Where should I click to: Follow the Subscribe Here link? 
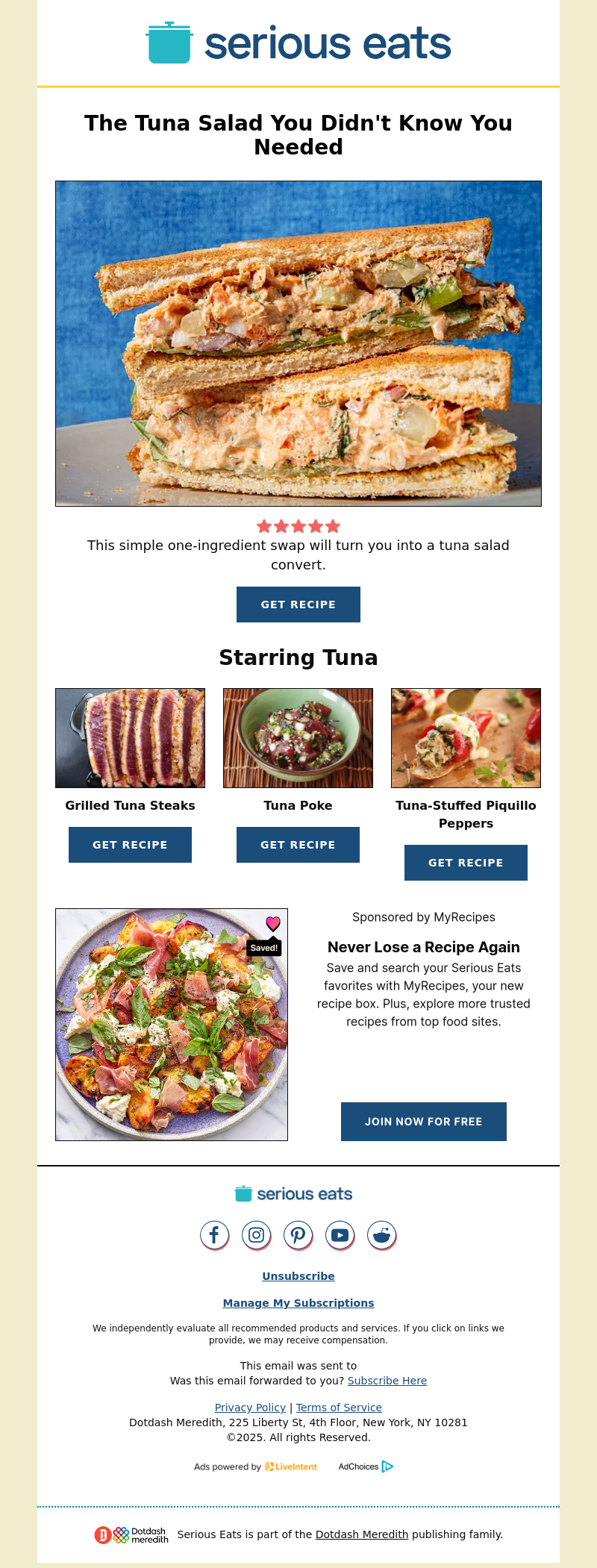tap(387, 1381)
